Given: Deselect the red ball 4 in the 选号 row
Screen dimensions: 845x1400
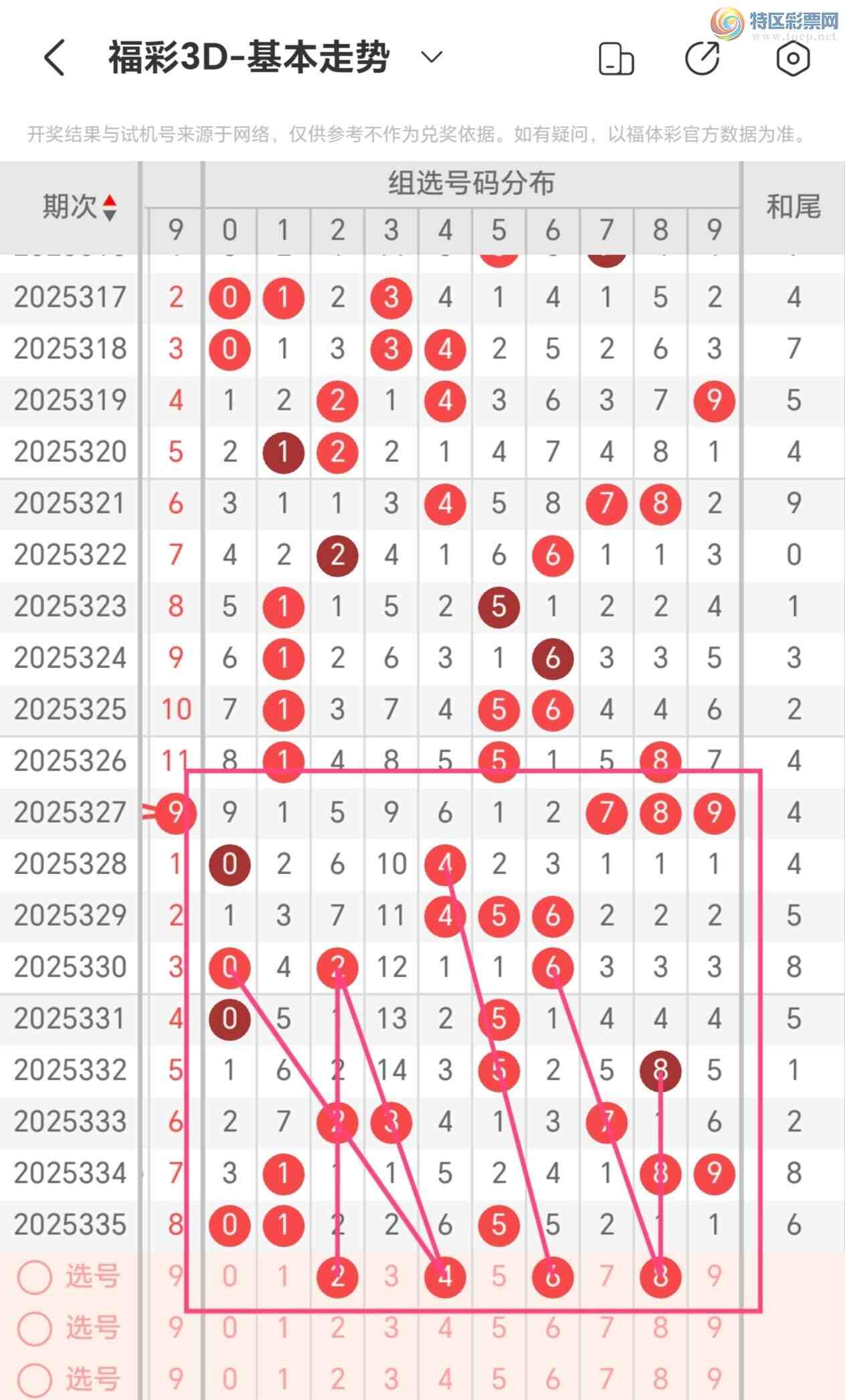Looking at the screenshot, I should [x=445, y=1277].
